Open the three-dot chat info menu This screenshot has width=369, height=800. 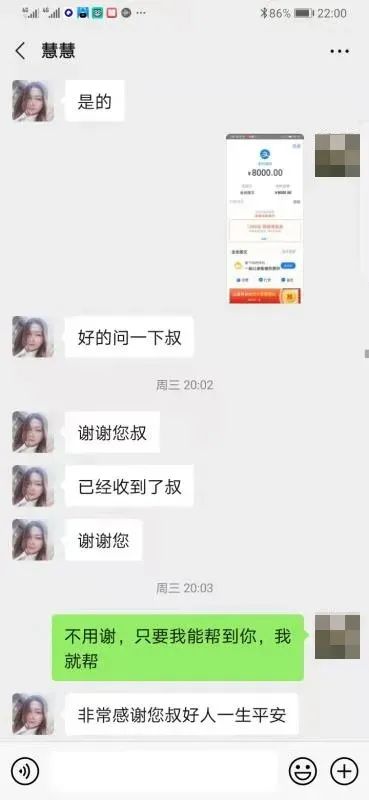339,51
